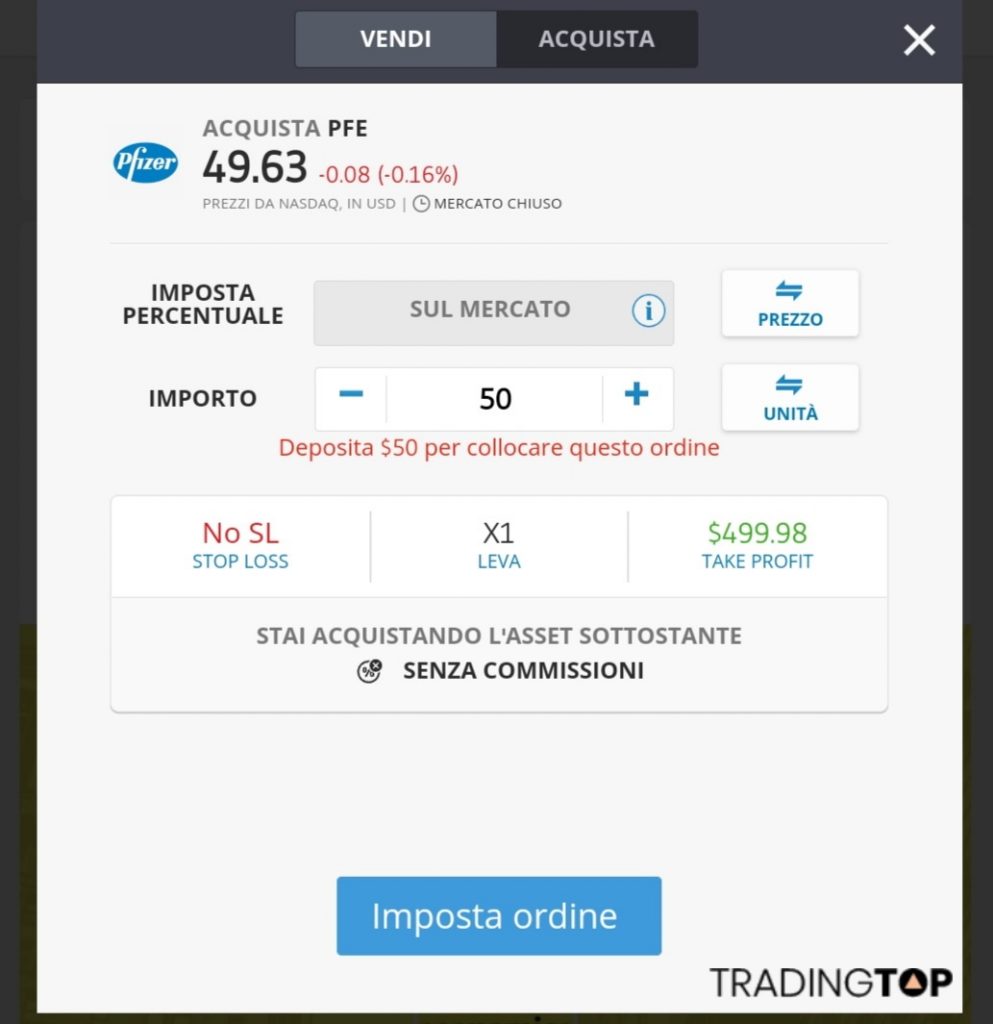The width and height of the screenshot is (993, 1024).
Task: Open the Stop Loss settings
Action: coord(240,545)
